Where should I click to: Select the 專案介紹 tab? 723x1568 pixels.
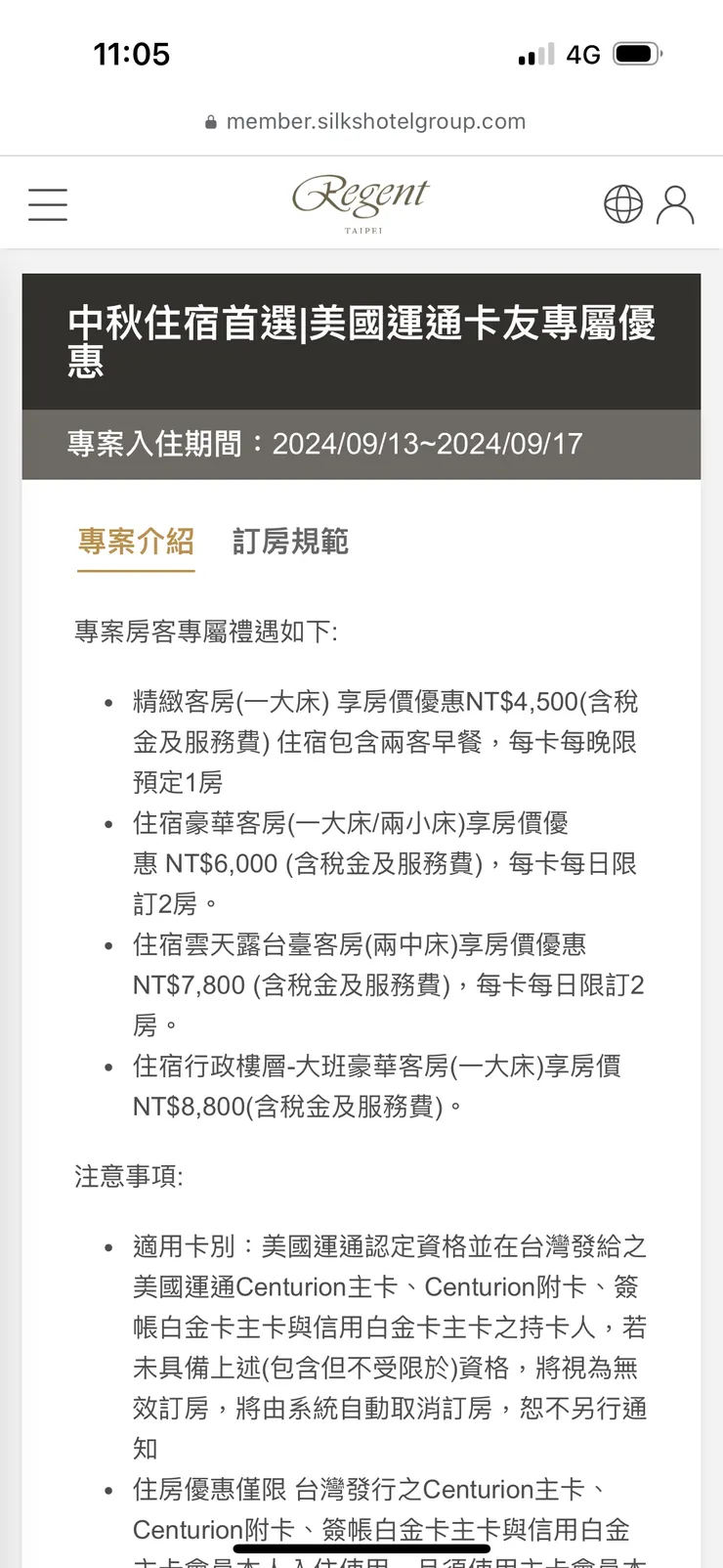tap(136, 542)
